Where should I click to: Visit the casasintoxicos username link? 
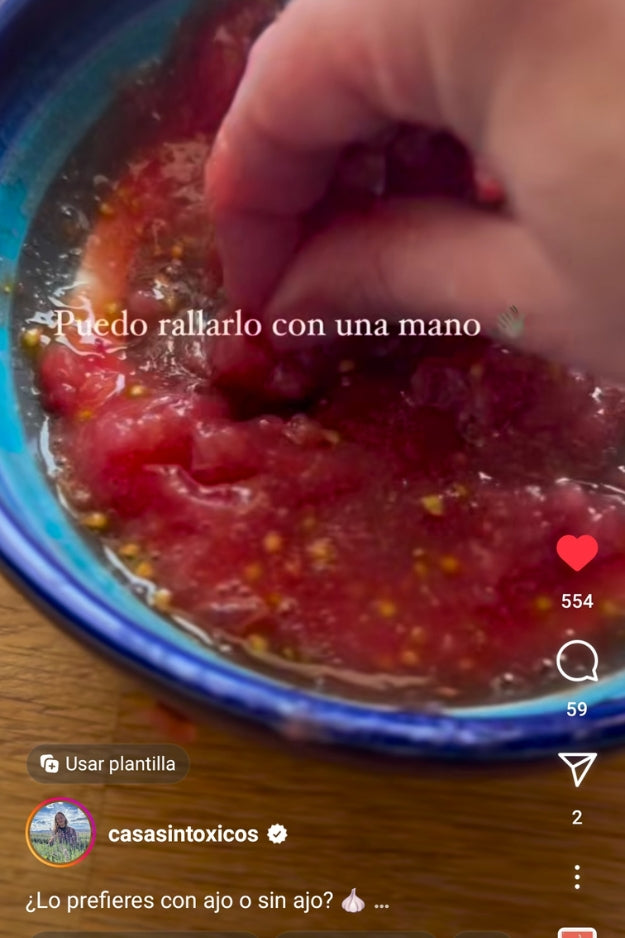(183, 834)
